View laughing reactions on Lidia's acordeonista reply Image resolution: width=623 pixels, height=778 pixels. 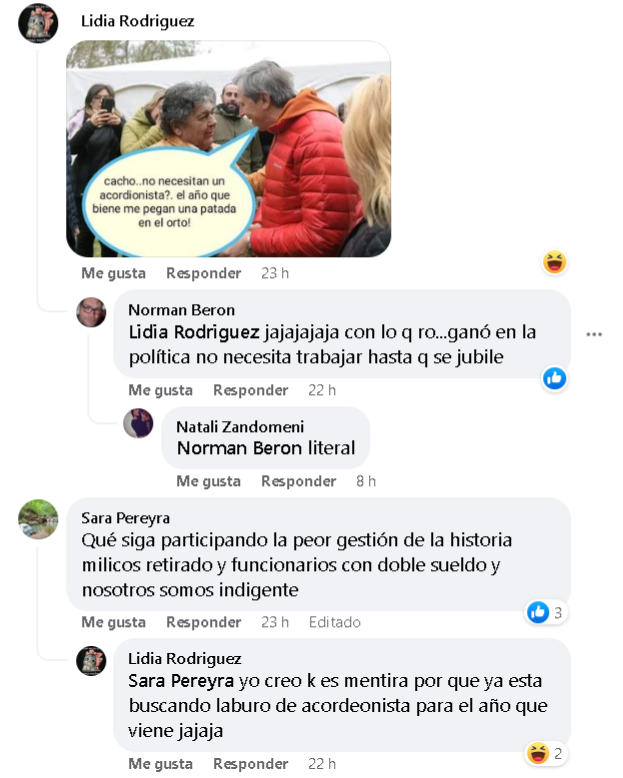(x=546, y=752)
